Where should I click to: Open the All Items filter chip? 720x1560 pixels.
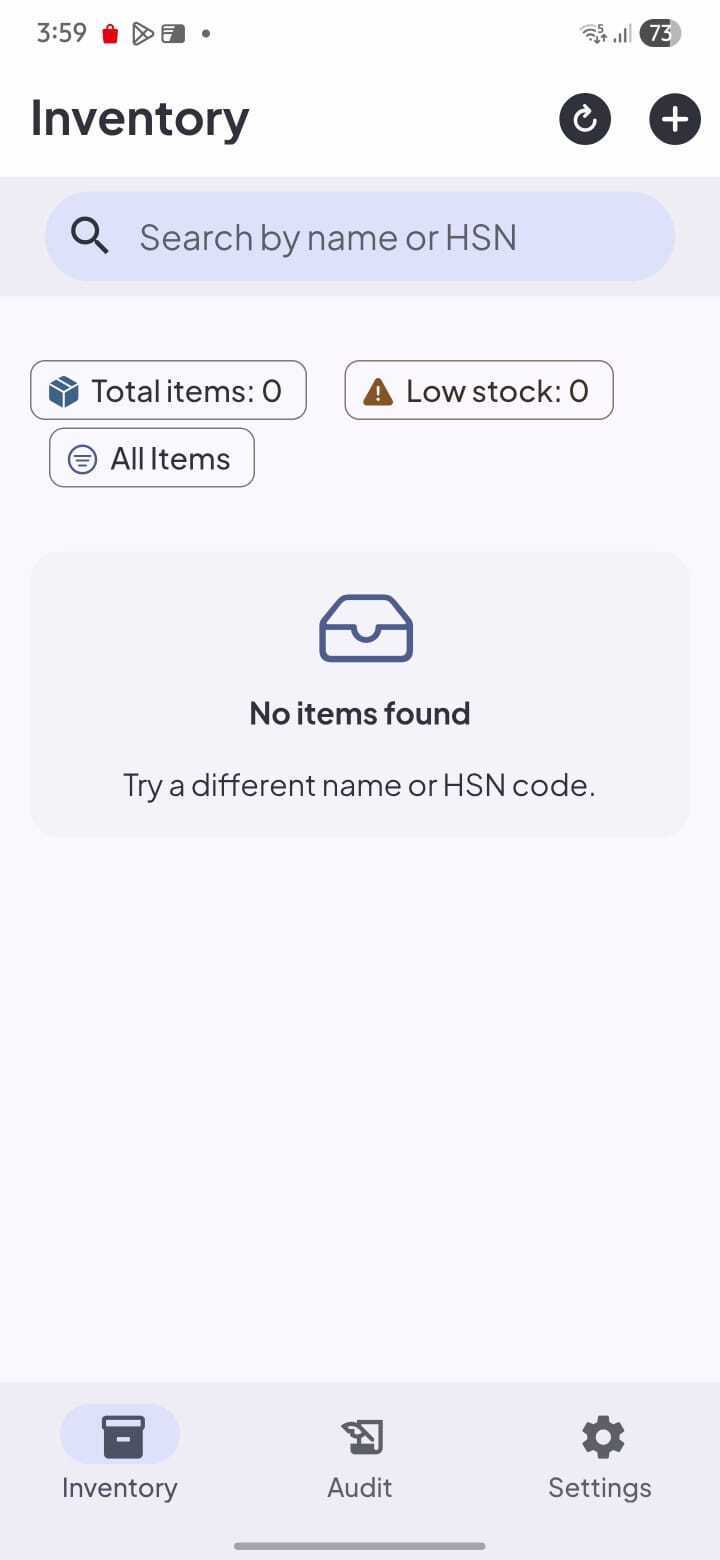[x=152, y=458]
